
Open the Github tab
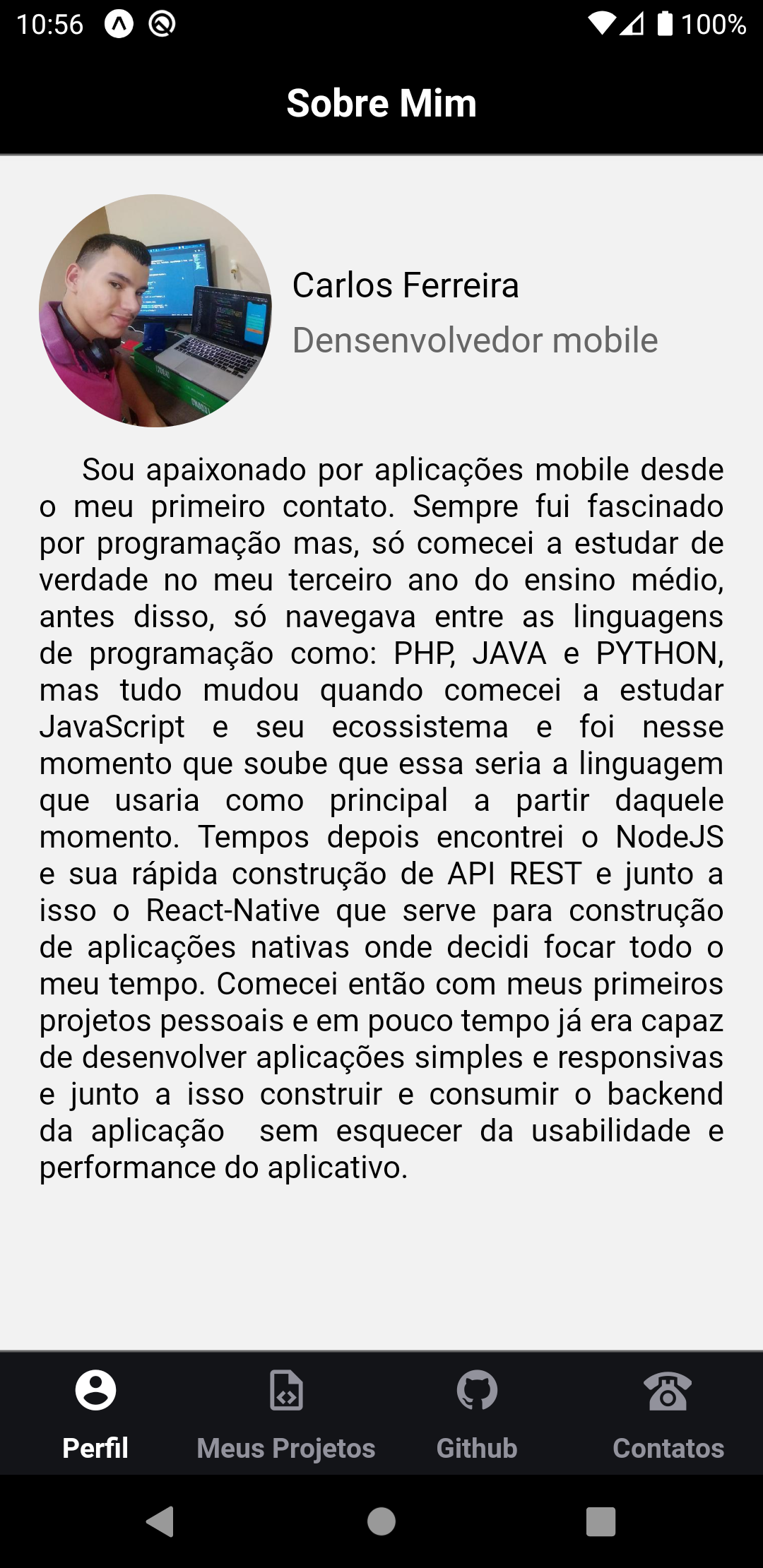tap(477, 1414)
